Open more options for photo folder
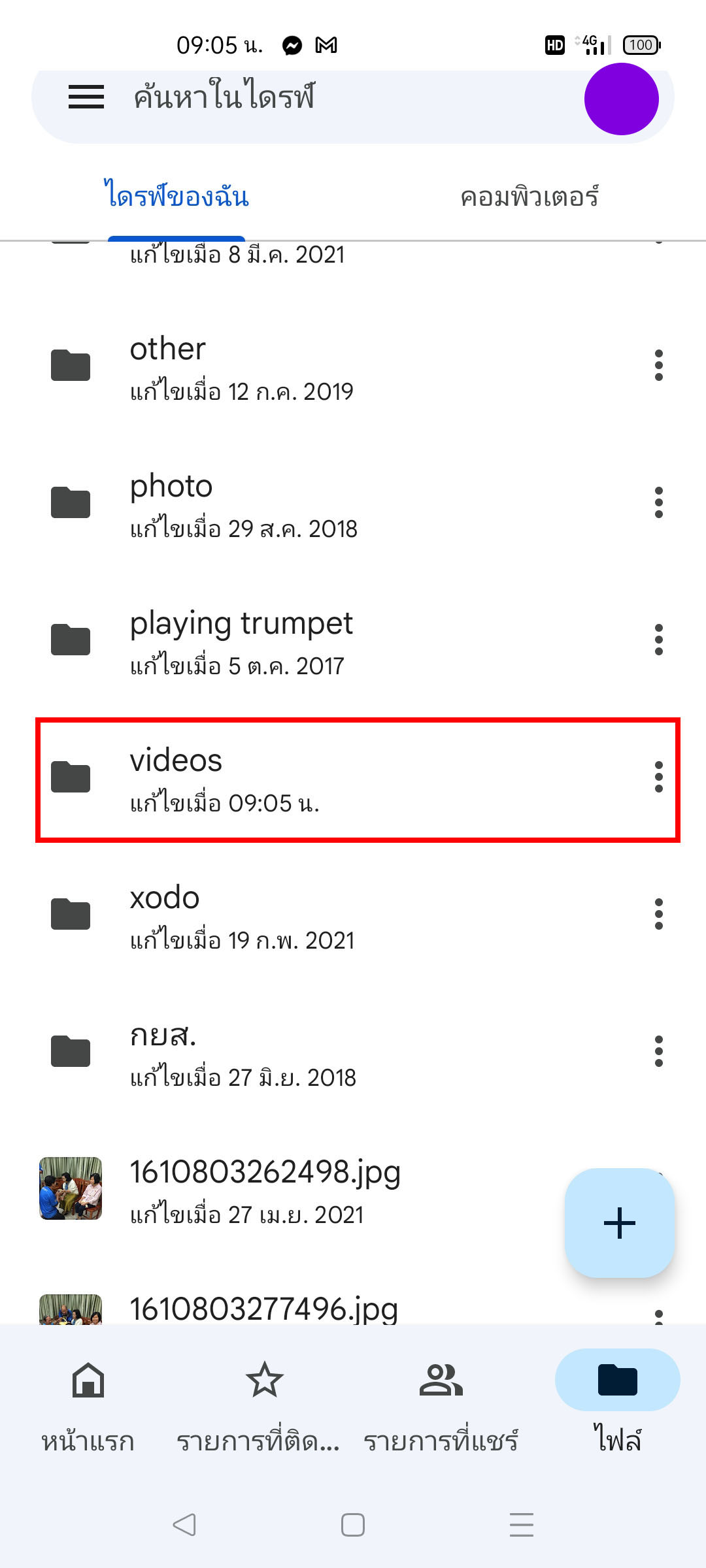 [659, 502]
